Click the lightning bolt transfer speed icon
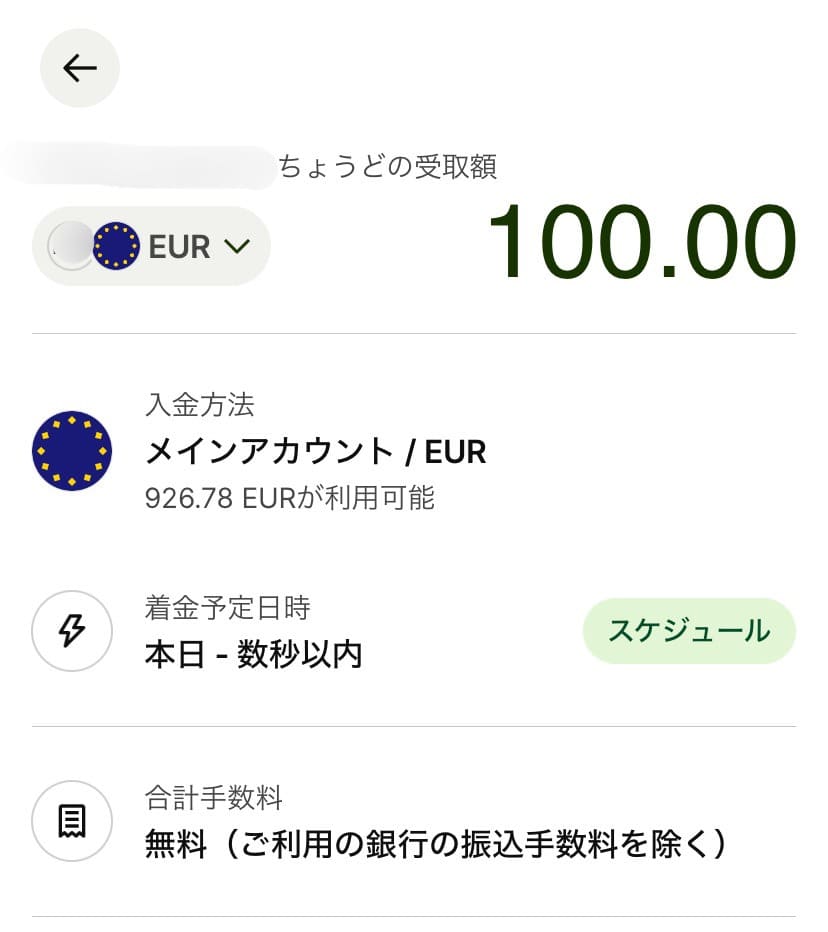The height and width of the screenshot is (932, 828). click(x=70, y=631)
